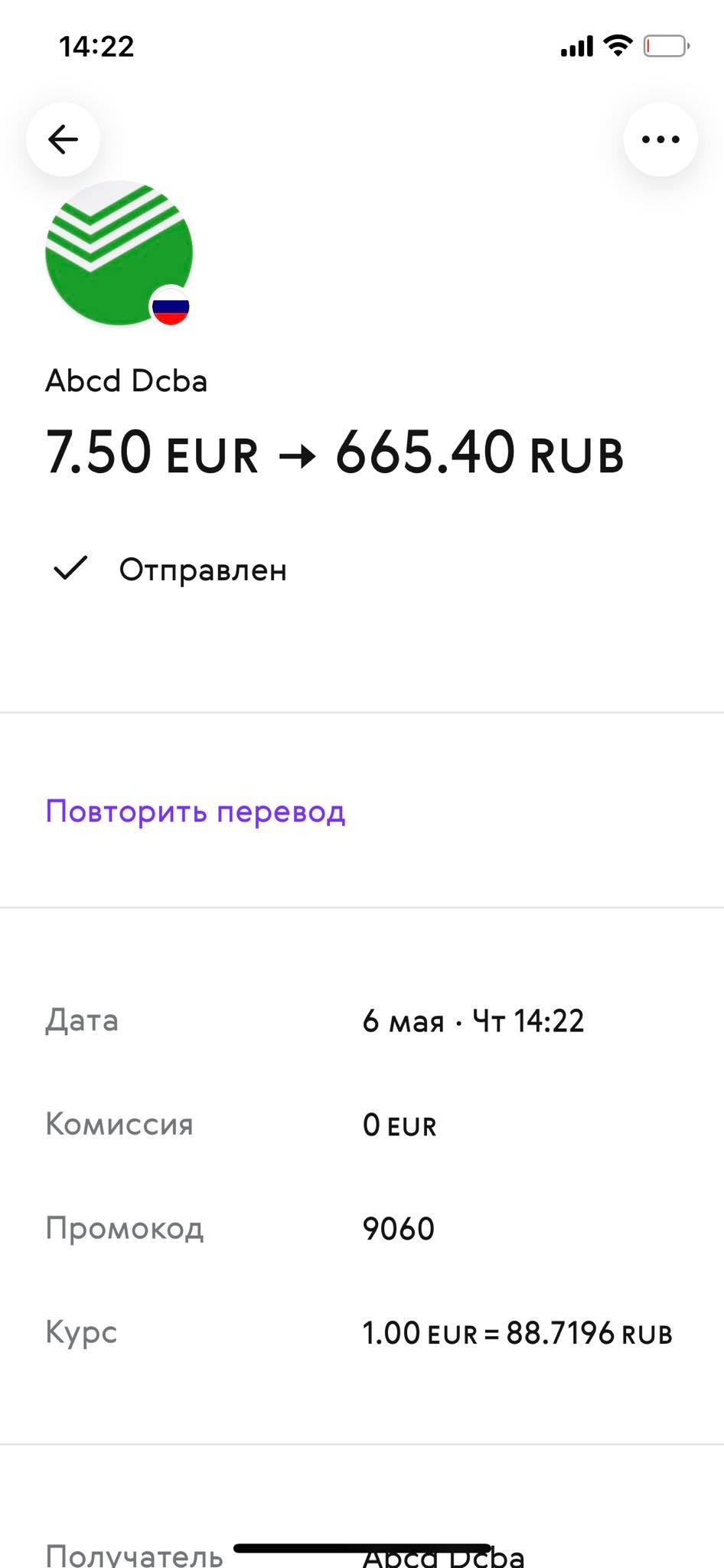Go back with the arrow button
This screenshot has width=724, height=1568.
click(63, 139)
